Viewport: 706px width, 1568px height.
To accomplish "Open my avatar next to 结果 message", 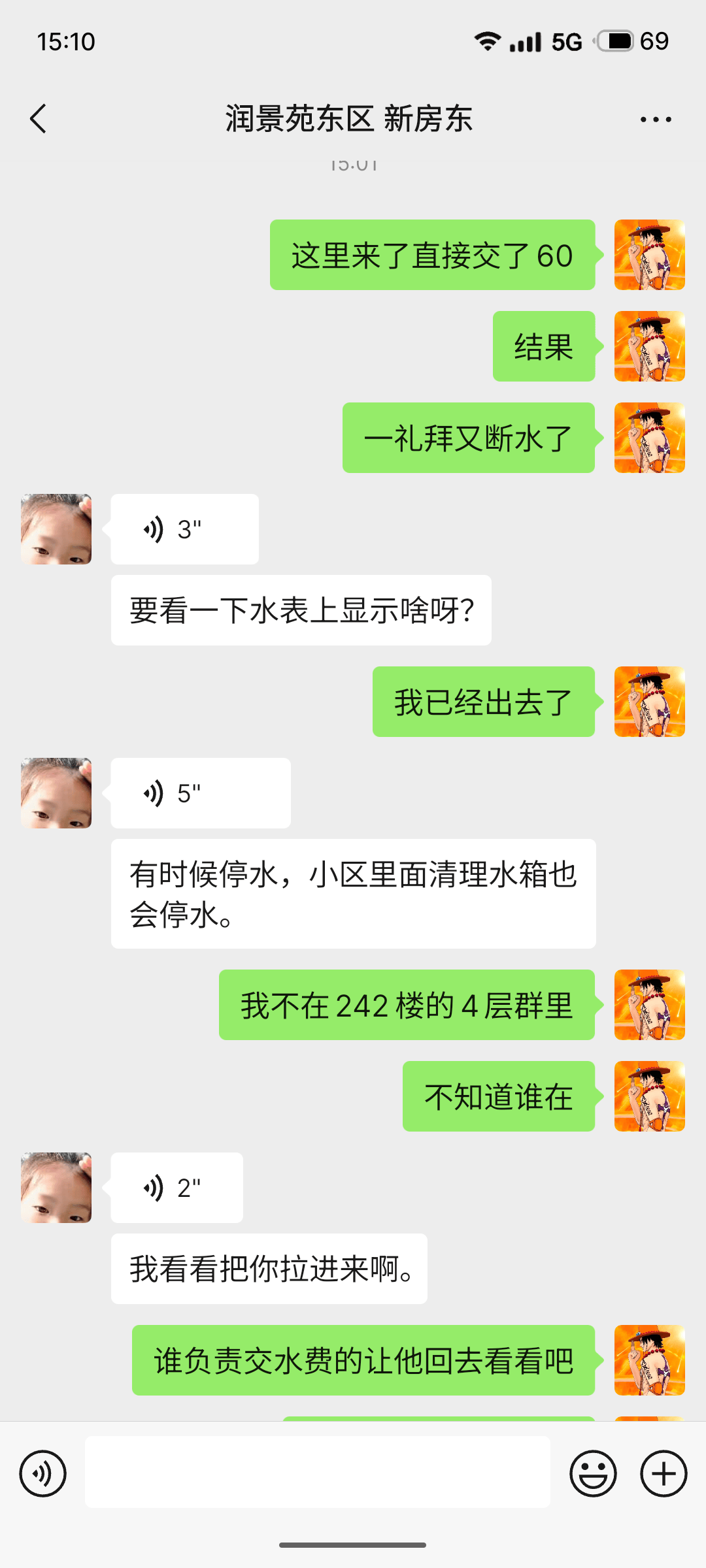I will tap(649, 346).
